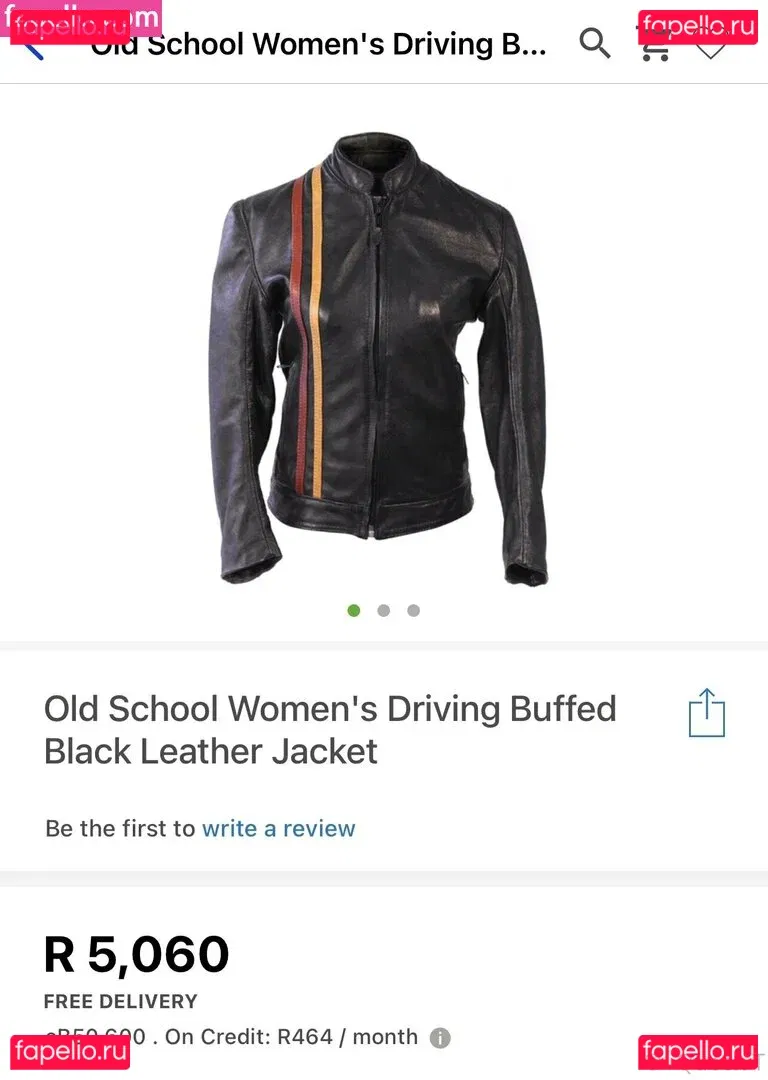Tap the write a review link
This screenshot has width=768, height=1080.
pos(278,828)
